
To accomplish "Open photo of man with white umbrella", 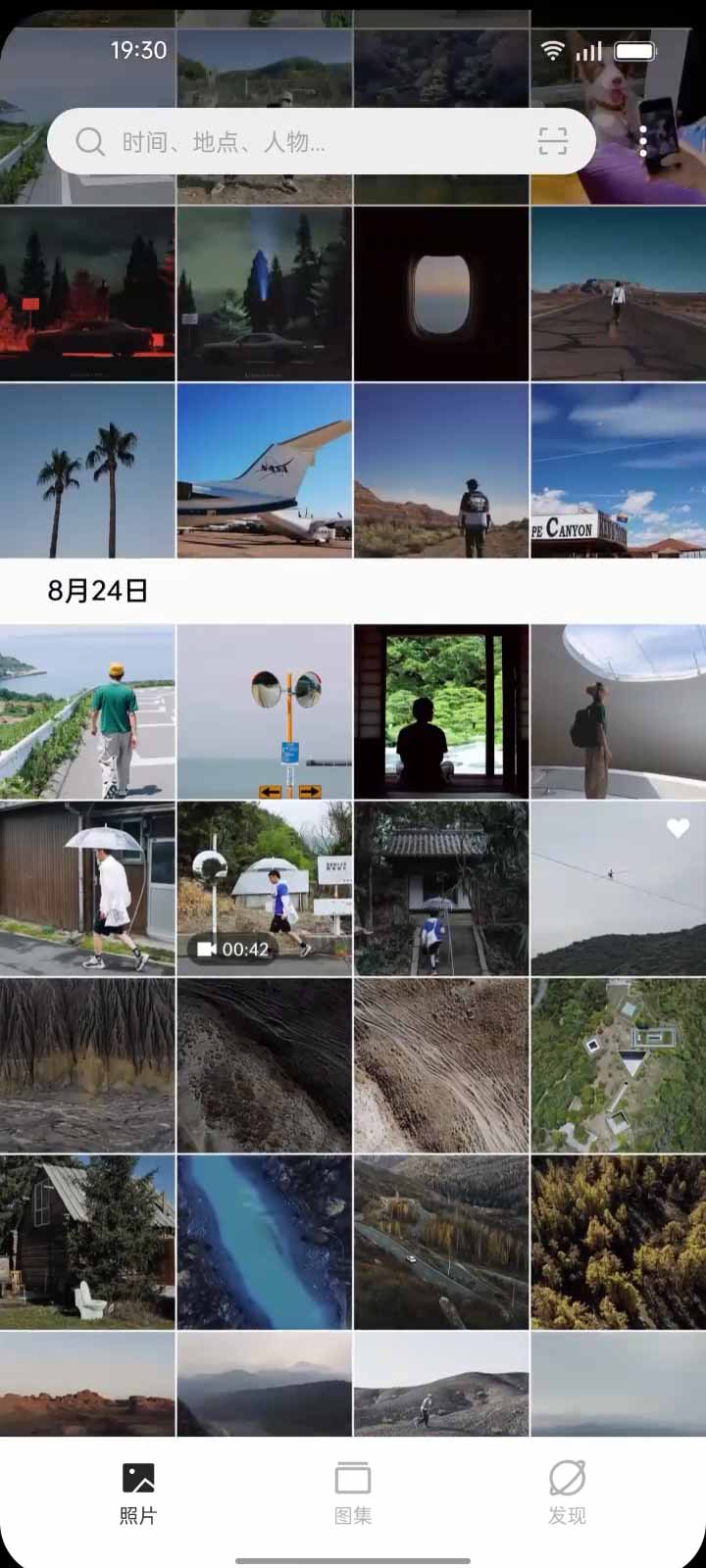I will click(87, 888).
